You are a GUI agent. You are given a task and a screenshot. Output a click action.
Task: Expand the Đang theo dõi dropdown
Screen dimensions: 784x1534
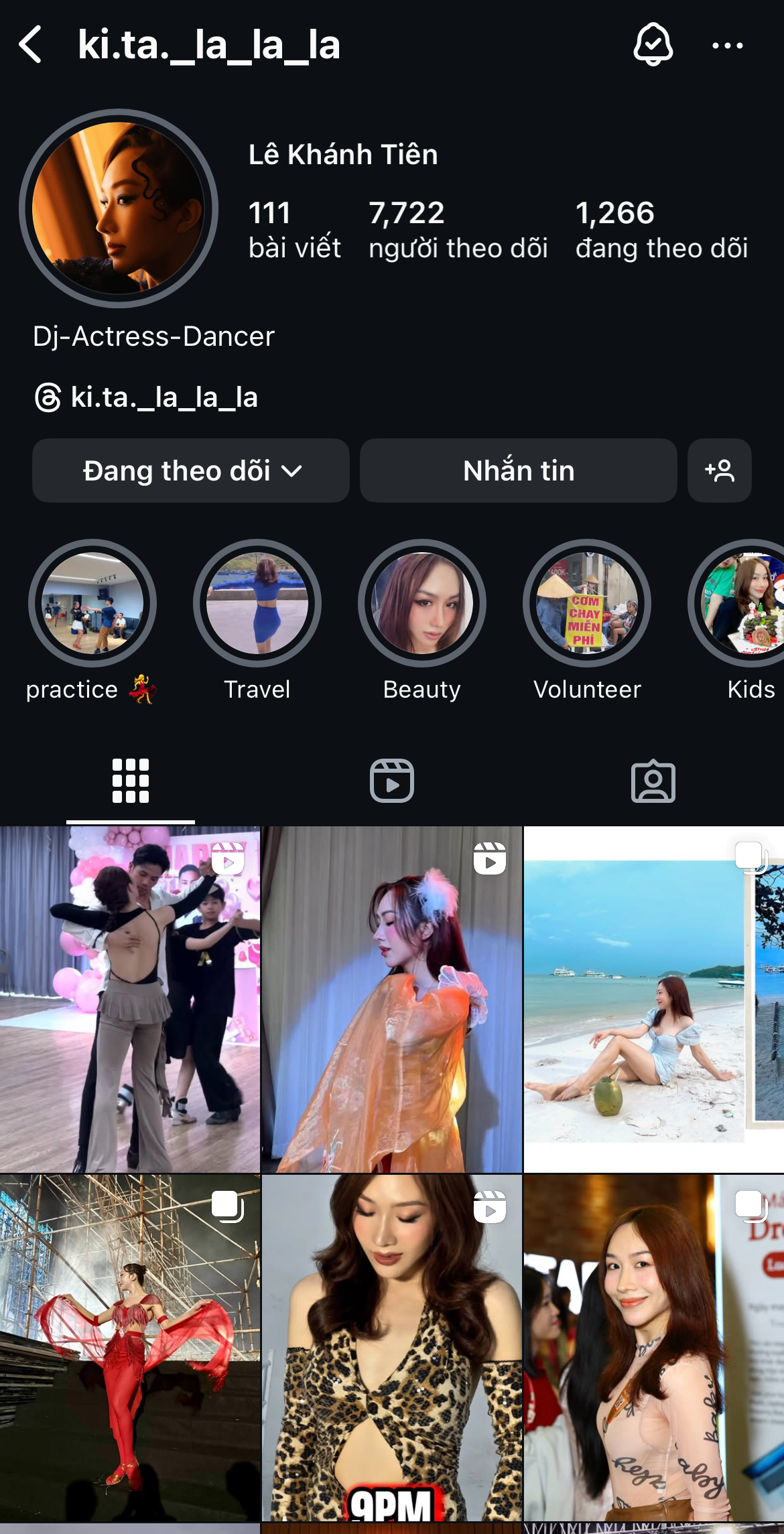tap(191, 470)
